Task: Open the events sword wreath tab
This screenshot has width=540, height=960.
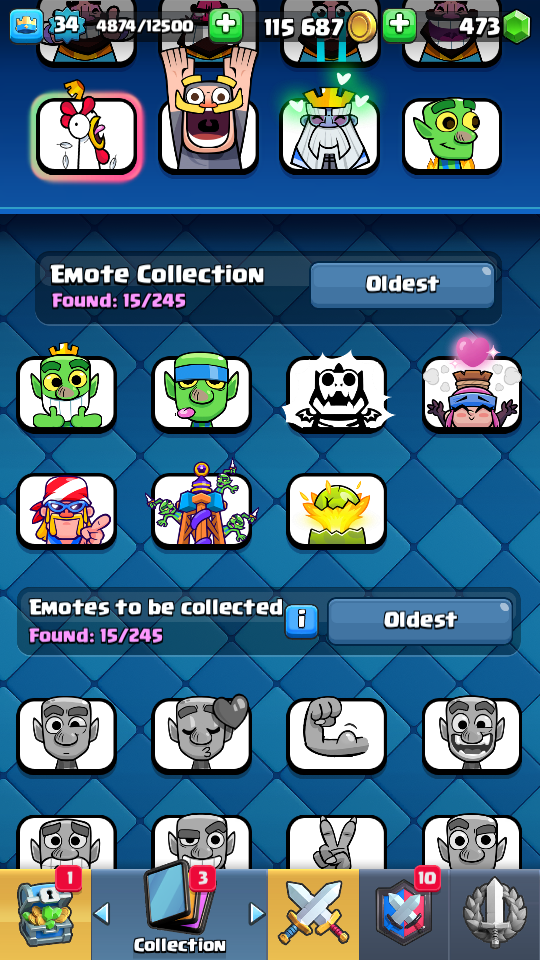Action: (x=495, y=914)
